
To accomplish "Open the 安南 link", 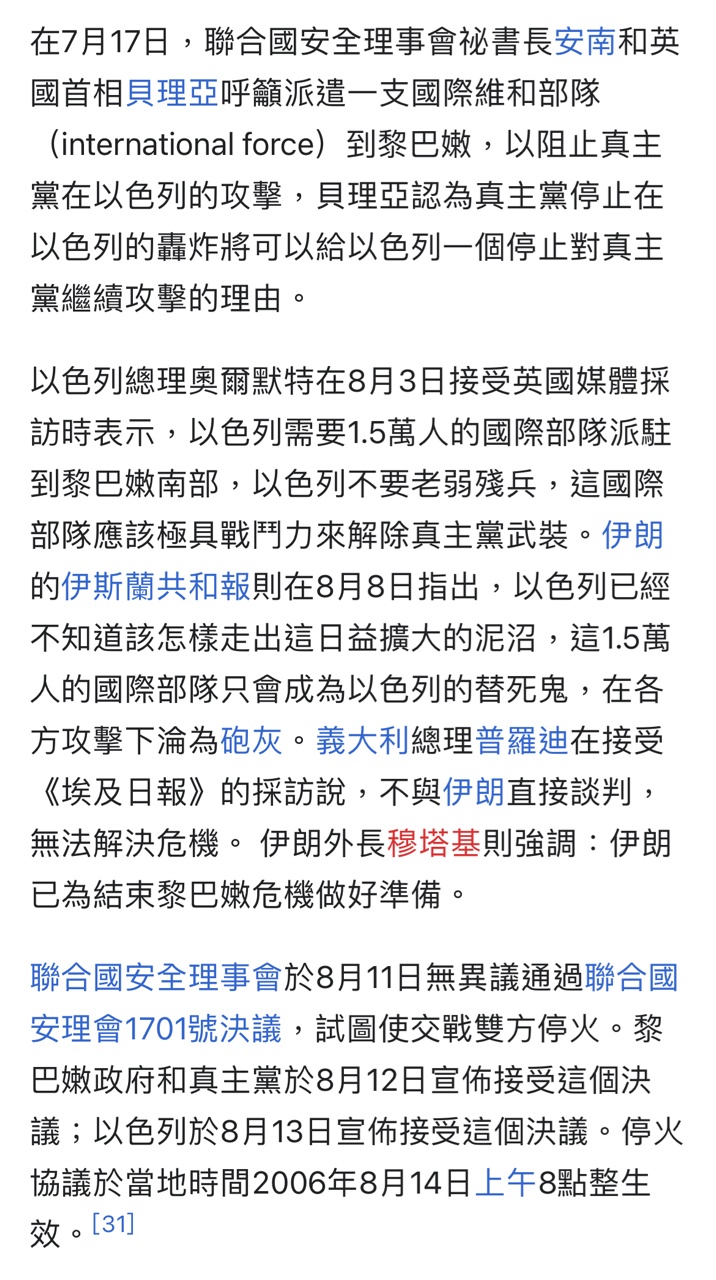I will point(585,42).
